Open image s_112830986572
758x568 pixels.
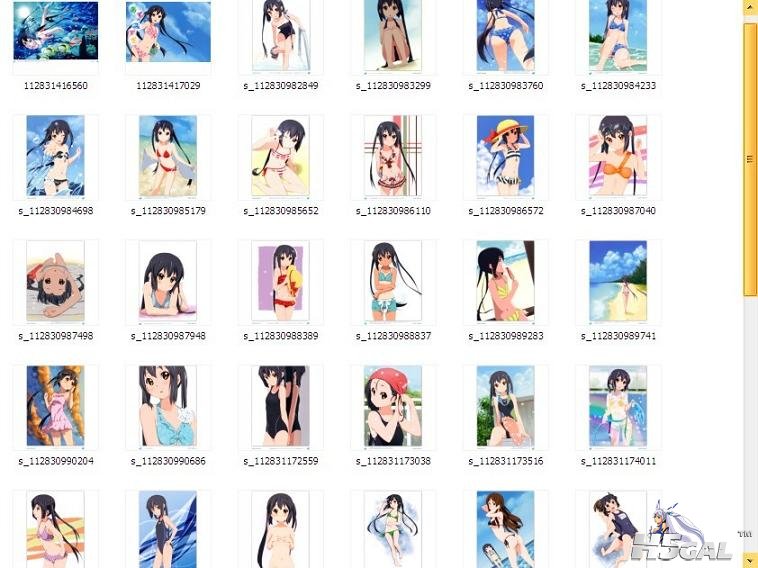(x=505, y=156)
